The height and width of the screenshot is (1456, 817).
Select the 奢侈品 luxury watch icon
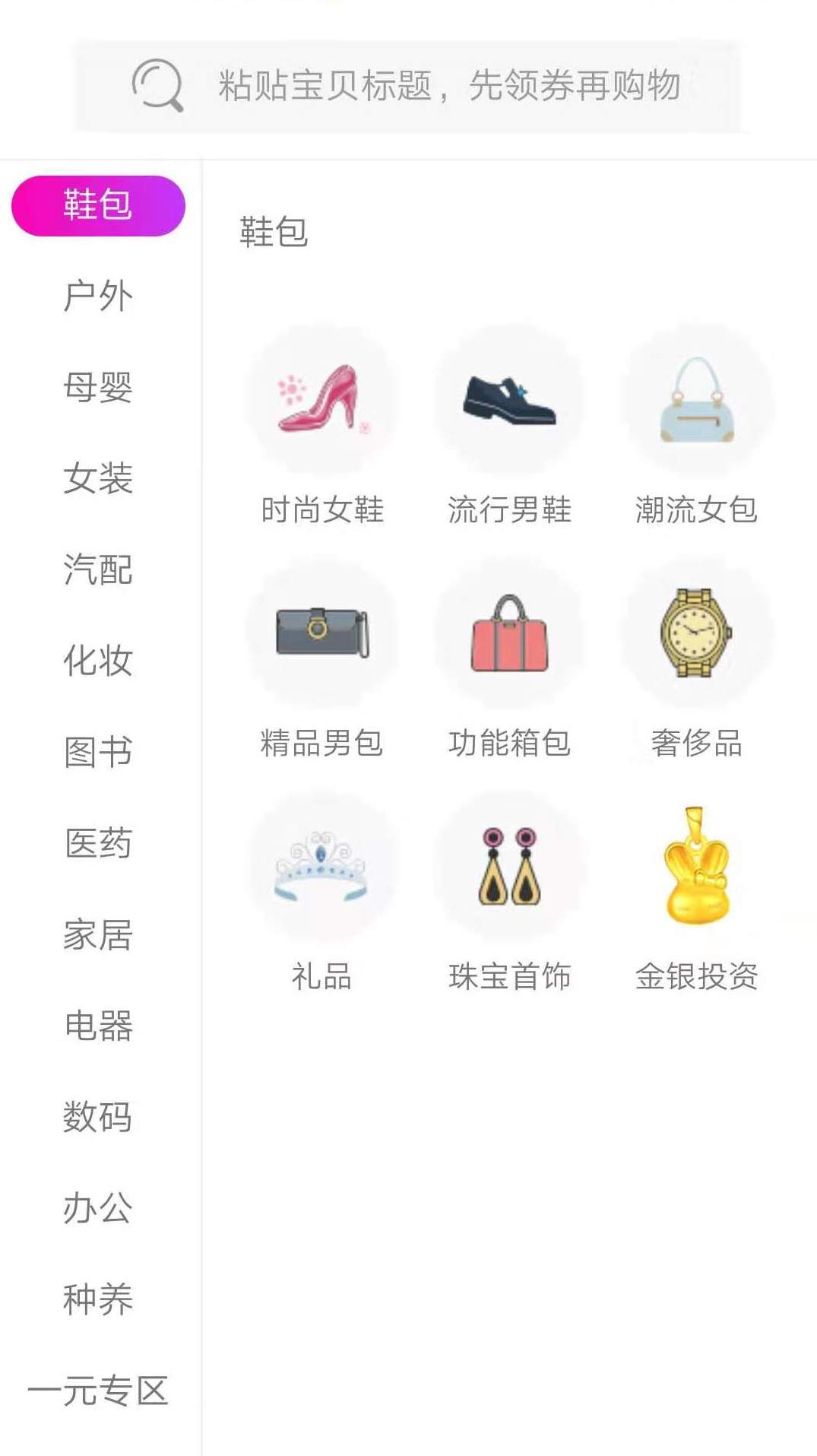pos(695,635)
